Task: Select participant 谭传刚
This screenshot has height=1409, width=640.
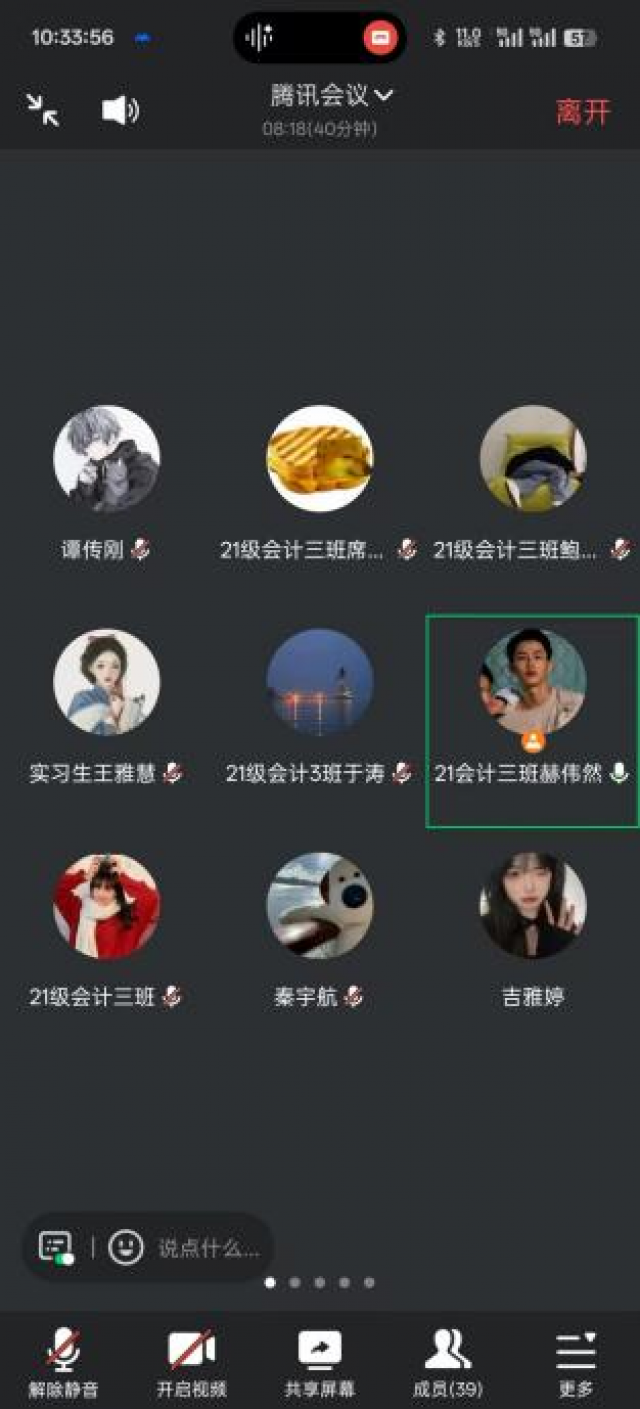Action: pyautogui.click(x=106, y=459)
